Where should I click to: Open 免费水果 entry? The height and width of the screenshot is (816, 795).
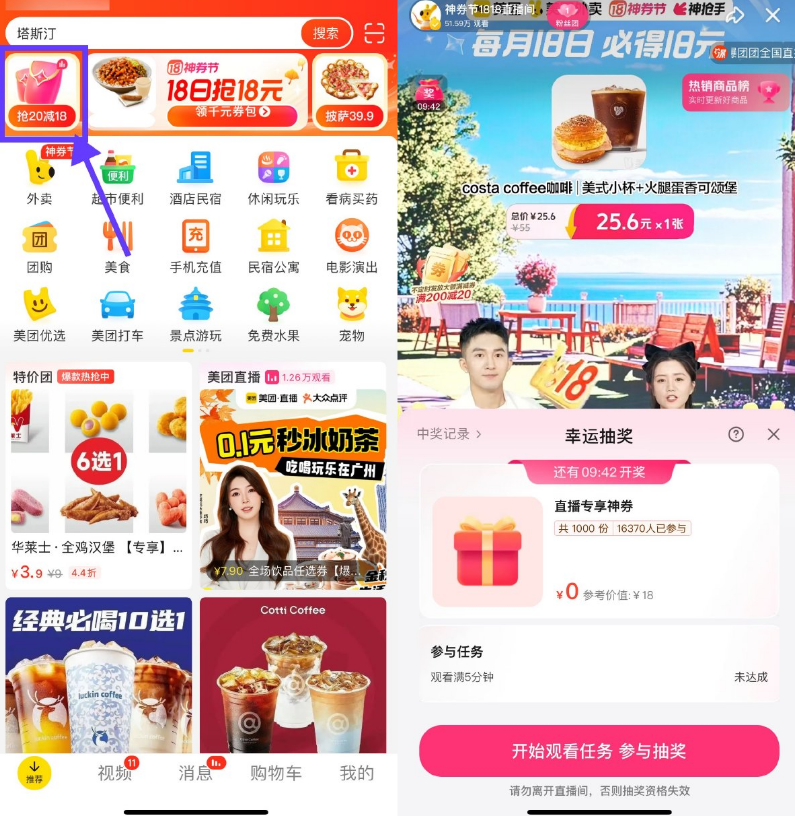coord(274,314)
